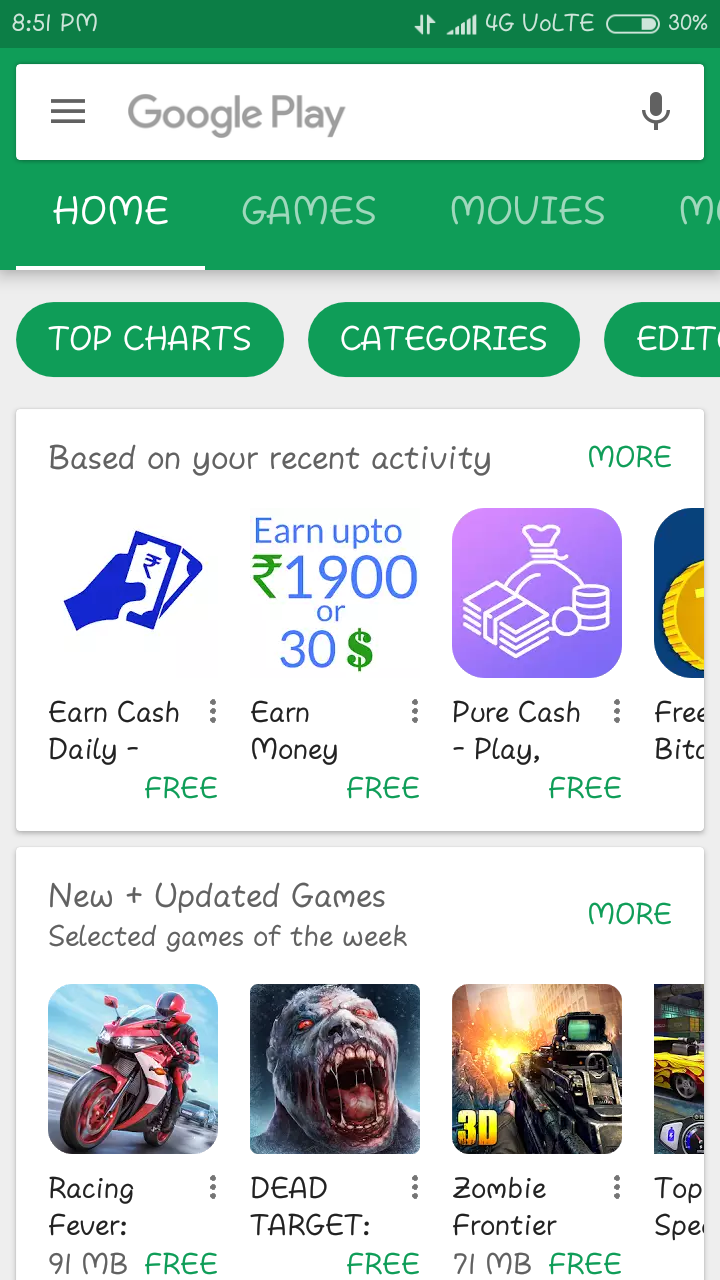Open the hamburger navigation drawer menu
The image size is (720, 1280).
tap(68, 112)
